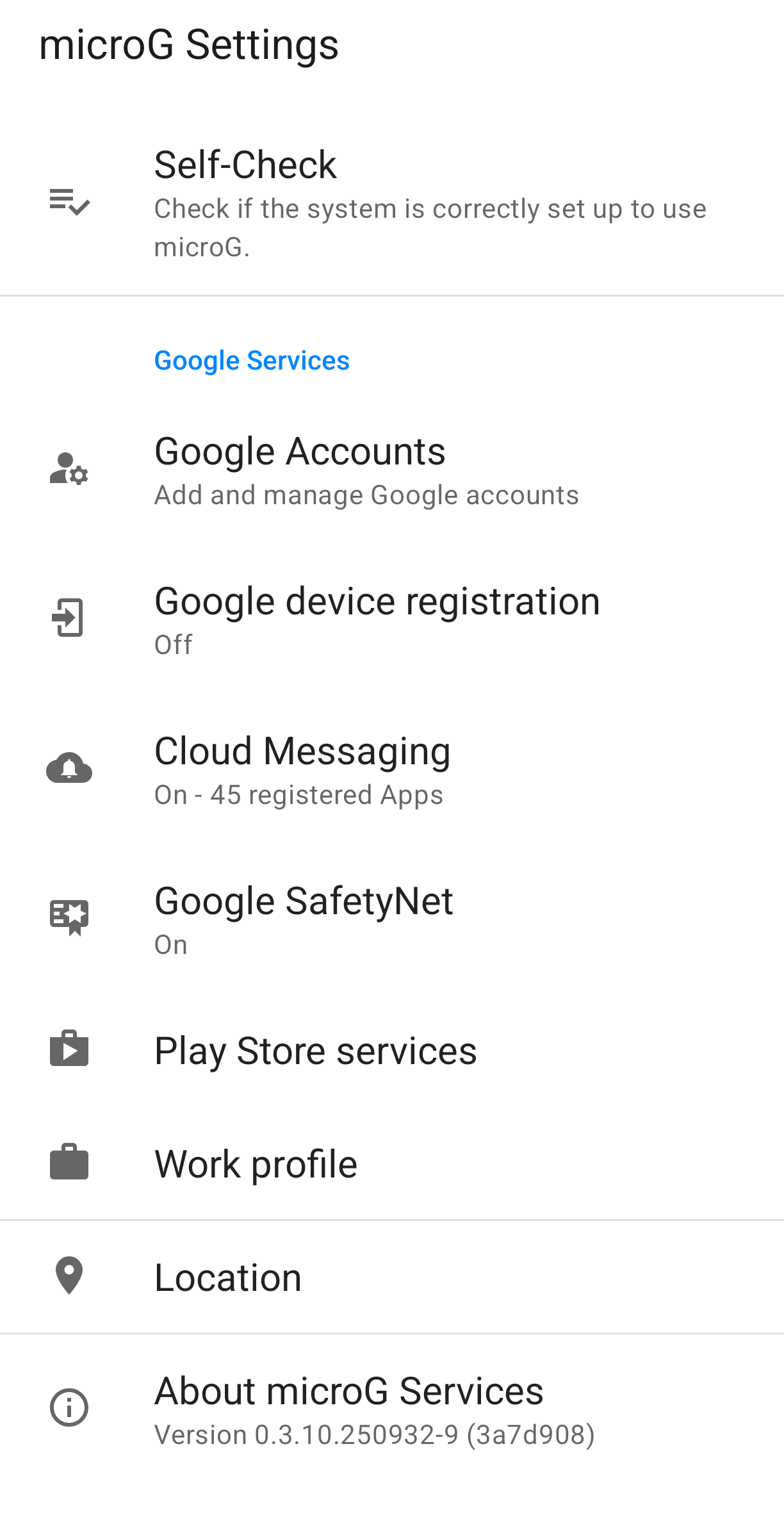784x1526 pixels.
Task: Select Play Store services
Action: pyautogui.click(x=392, y=1051)
